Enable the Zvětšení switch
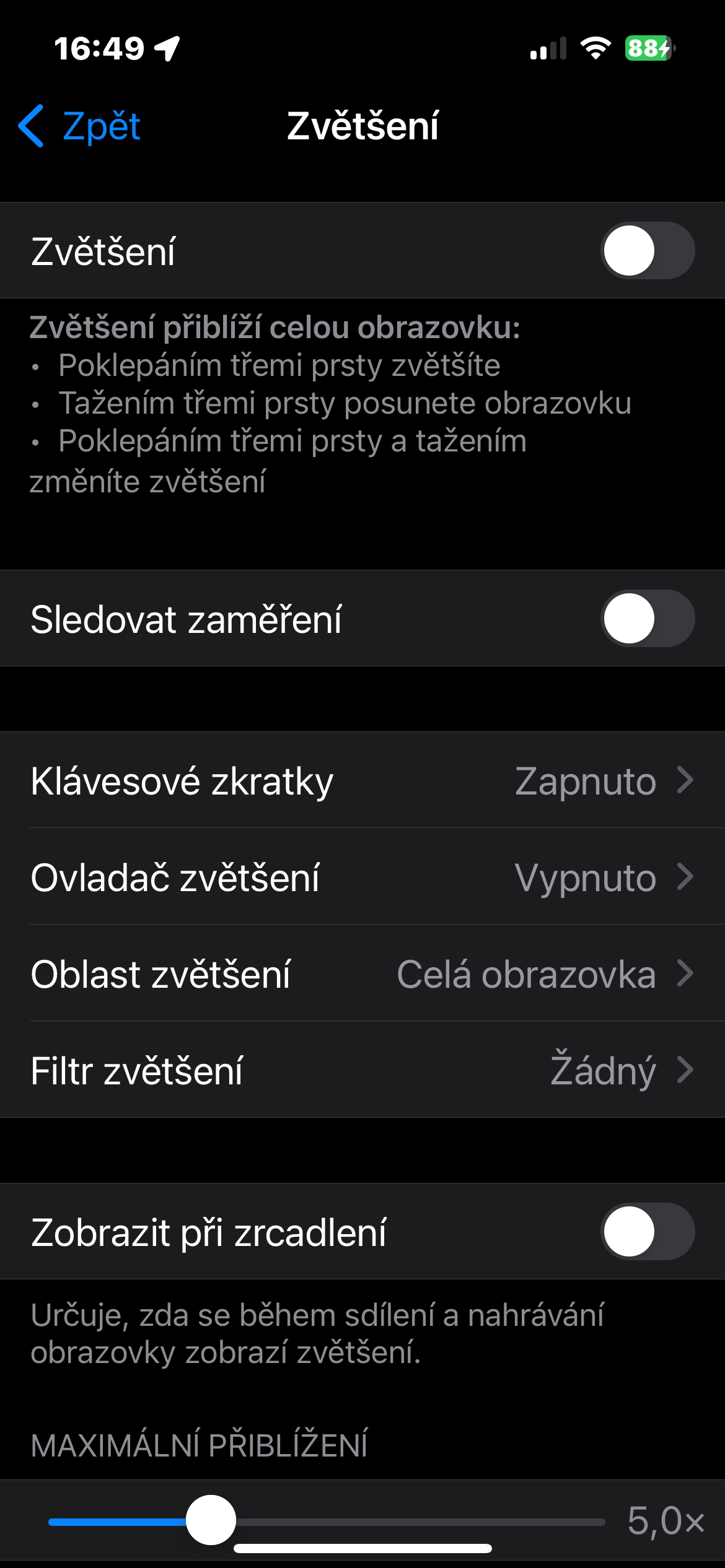The height and width of the screenshot is (1568, 725). (647, 251)
